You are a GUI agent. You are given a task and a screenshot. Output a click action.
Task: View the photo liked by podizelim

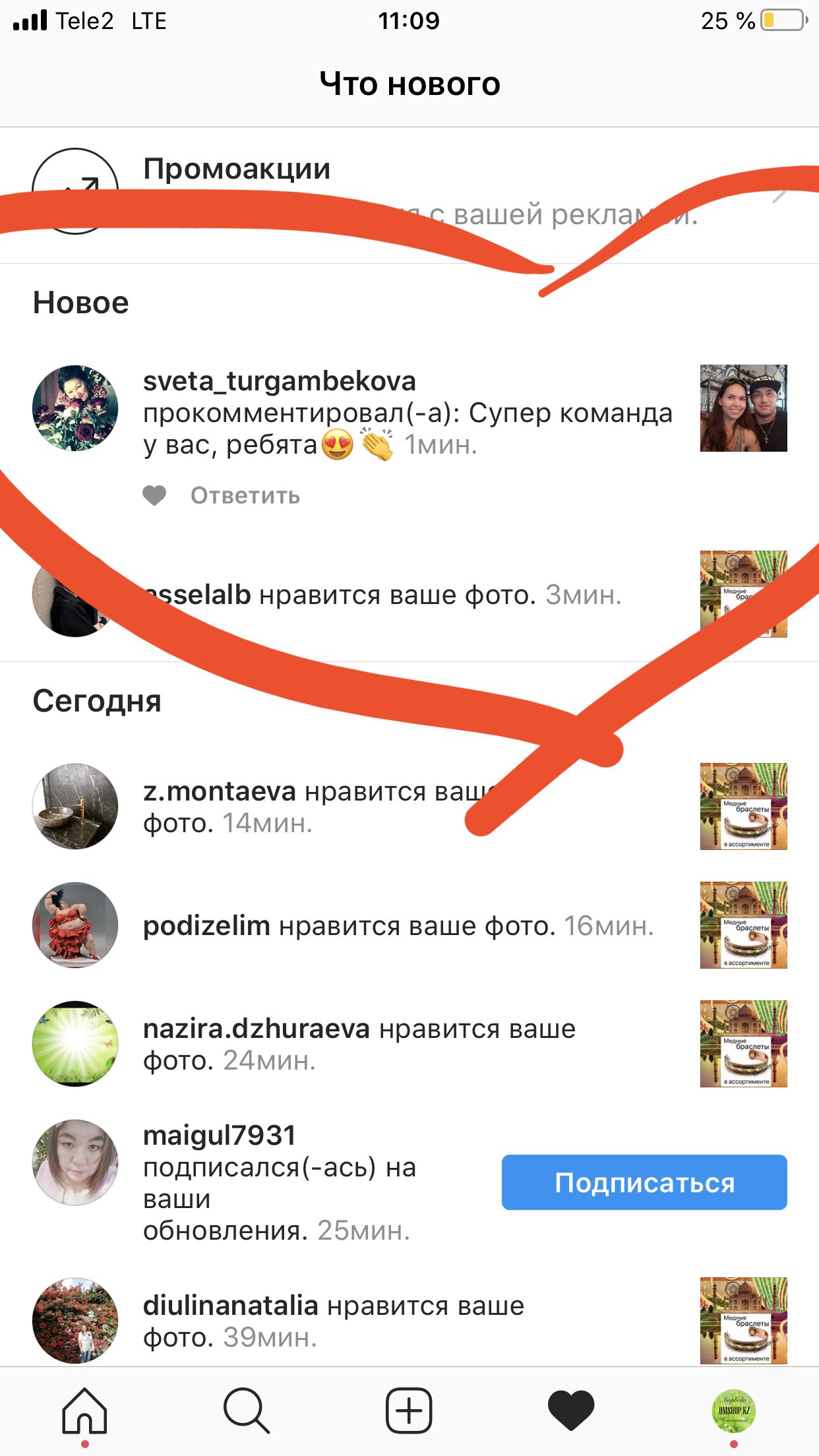pos(743,925)
